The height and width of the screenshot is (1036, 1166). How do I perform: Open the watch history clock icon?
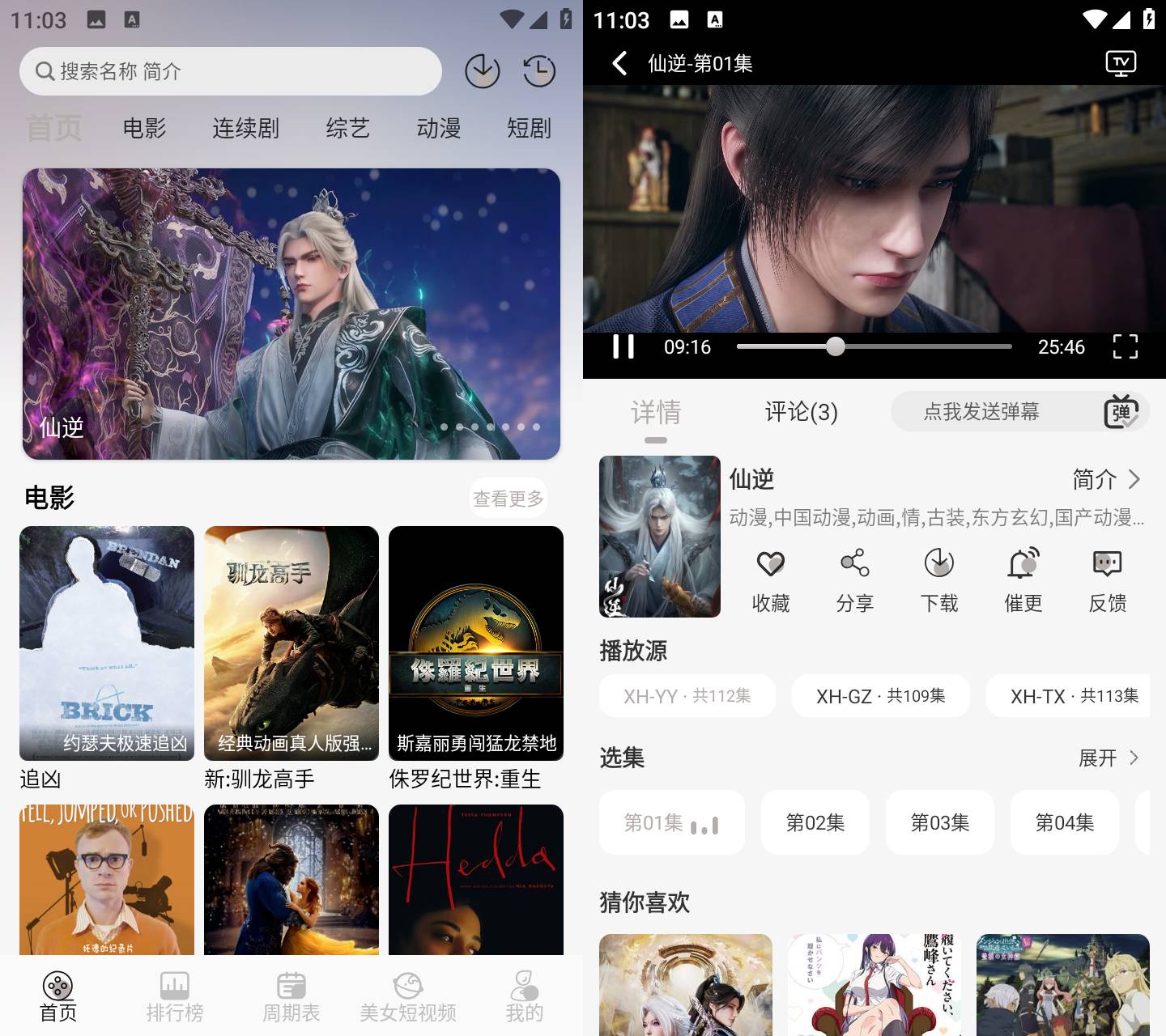538,71
